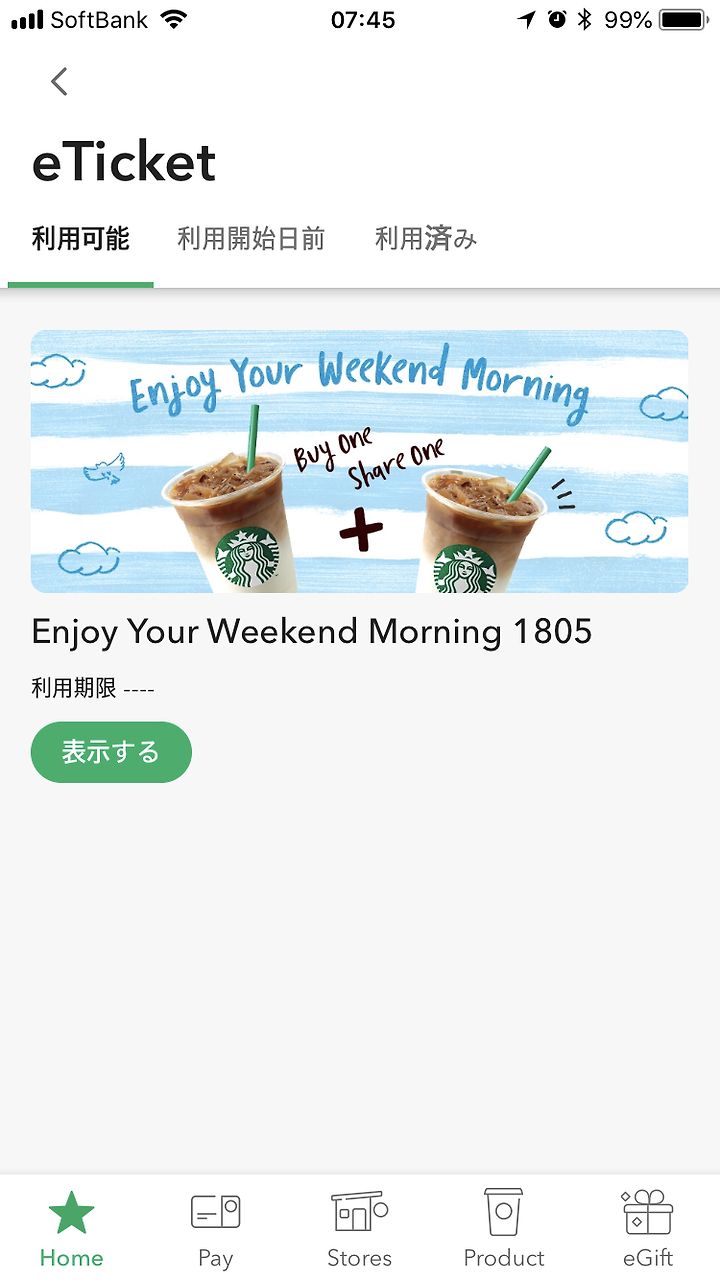
Task: Select the 利用可能 tab
Action: 81,238
